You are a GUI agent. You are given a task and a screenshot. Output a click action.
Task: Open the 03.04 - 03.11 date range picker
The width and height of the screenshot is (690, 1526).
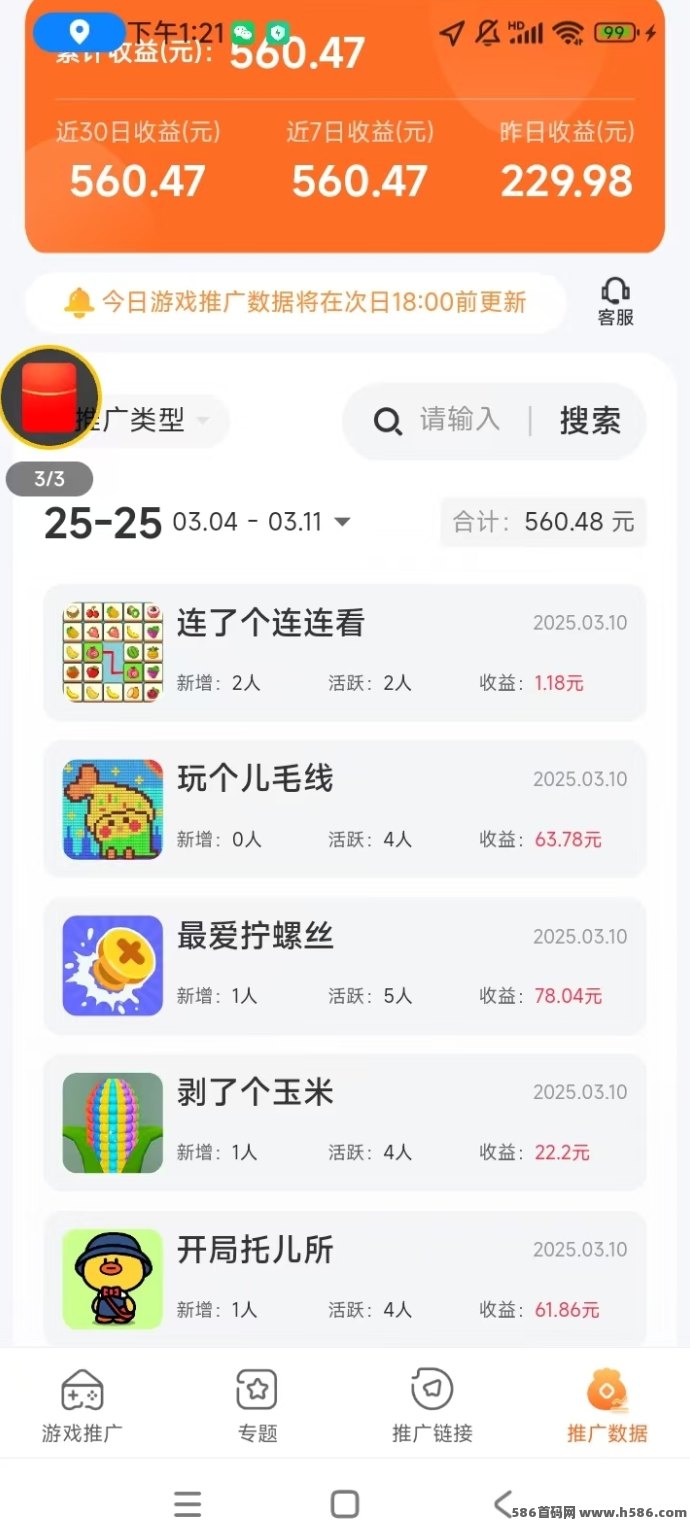[262, 522]
